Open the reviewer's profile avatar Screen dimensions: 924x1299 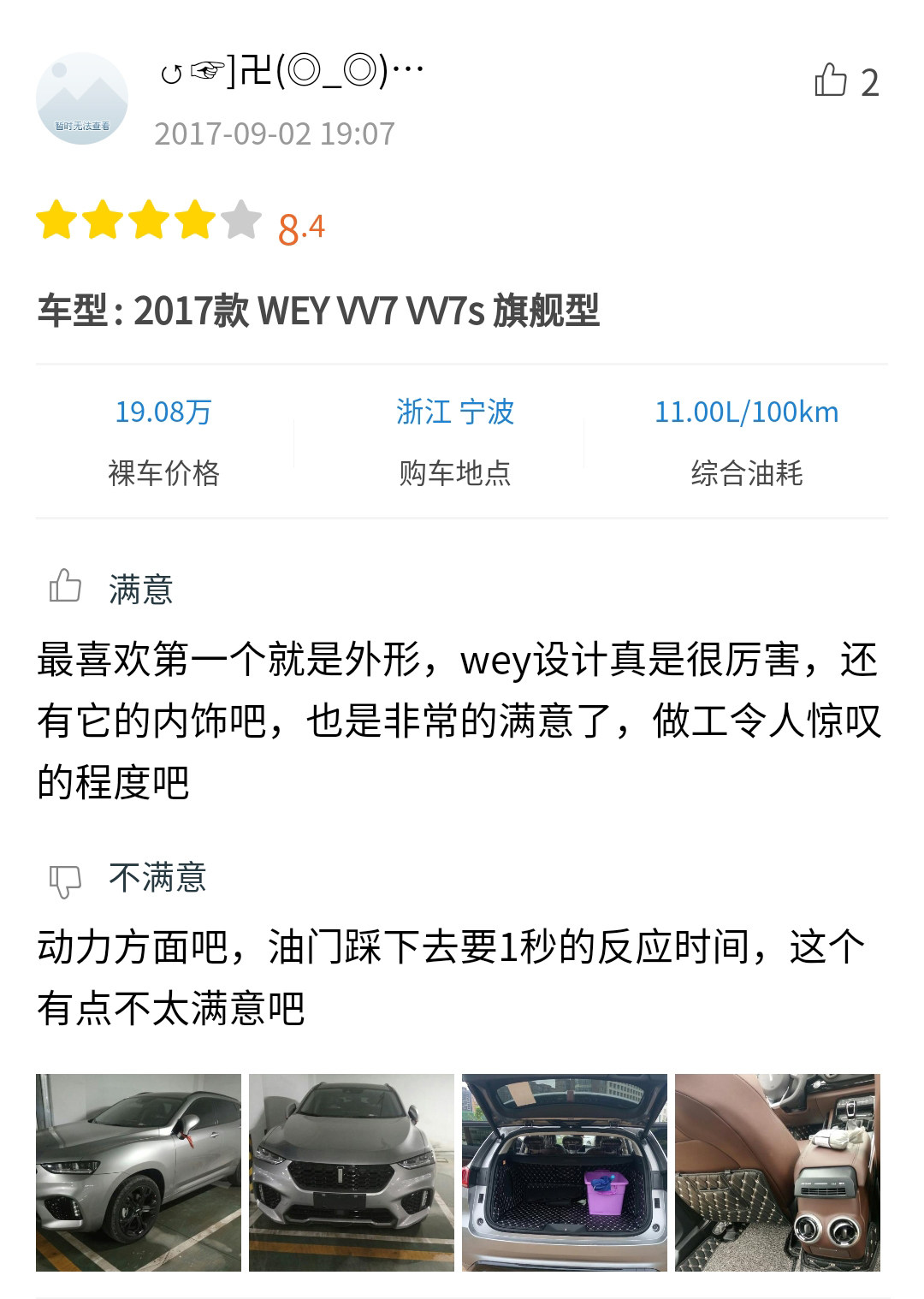pyautogui.click(x=82, y=98)
